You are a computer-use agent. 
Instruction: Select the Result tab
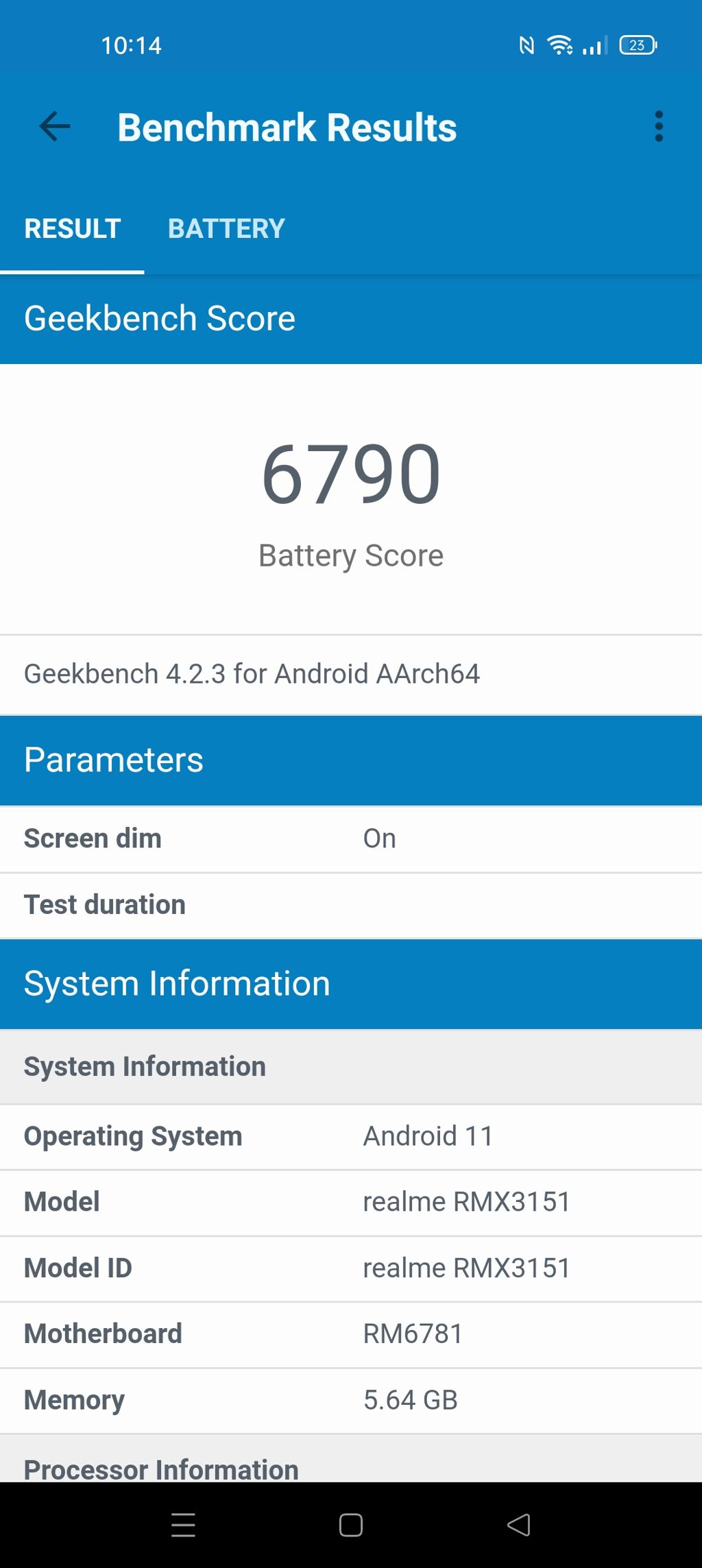point(73,229)
